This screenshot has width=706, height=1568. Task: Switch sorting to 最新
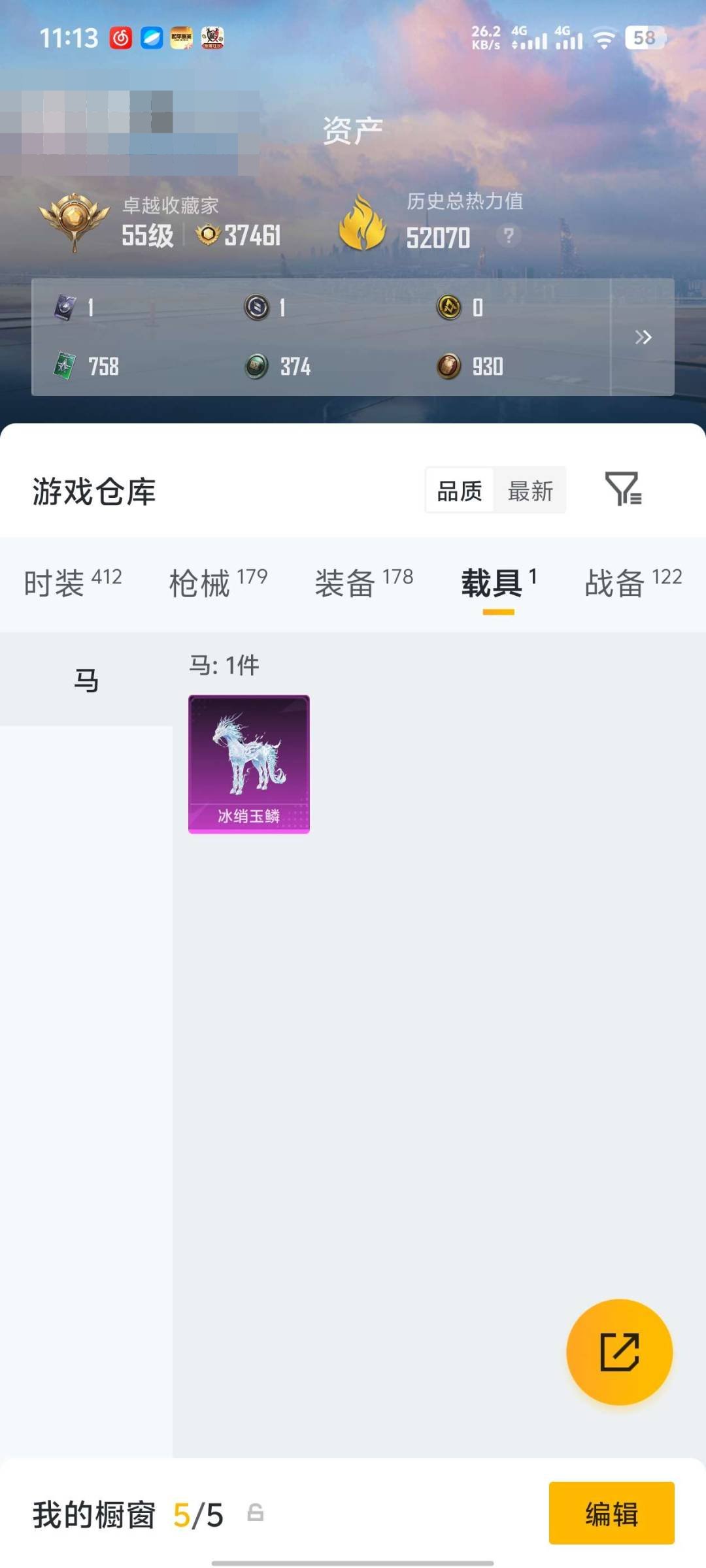(x=531, y=491)
